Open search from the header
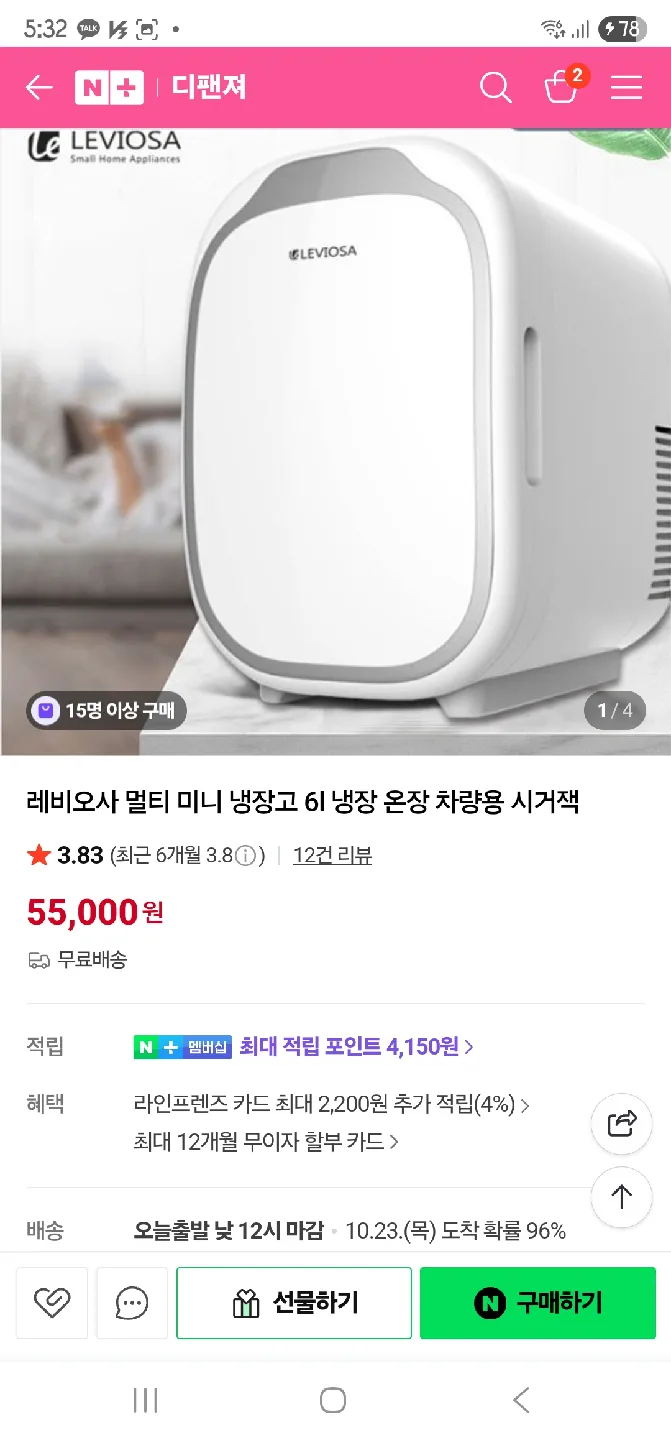The image size is (671, 1440). (x=495, y=88)
